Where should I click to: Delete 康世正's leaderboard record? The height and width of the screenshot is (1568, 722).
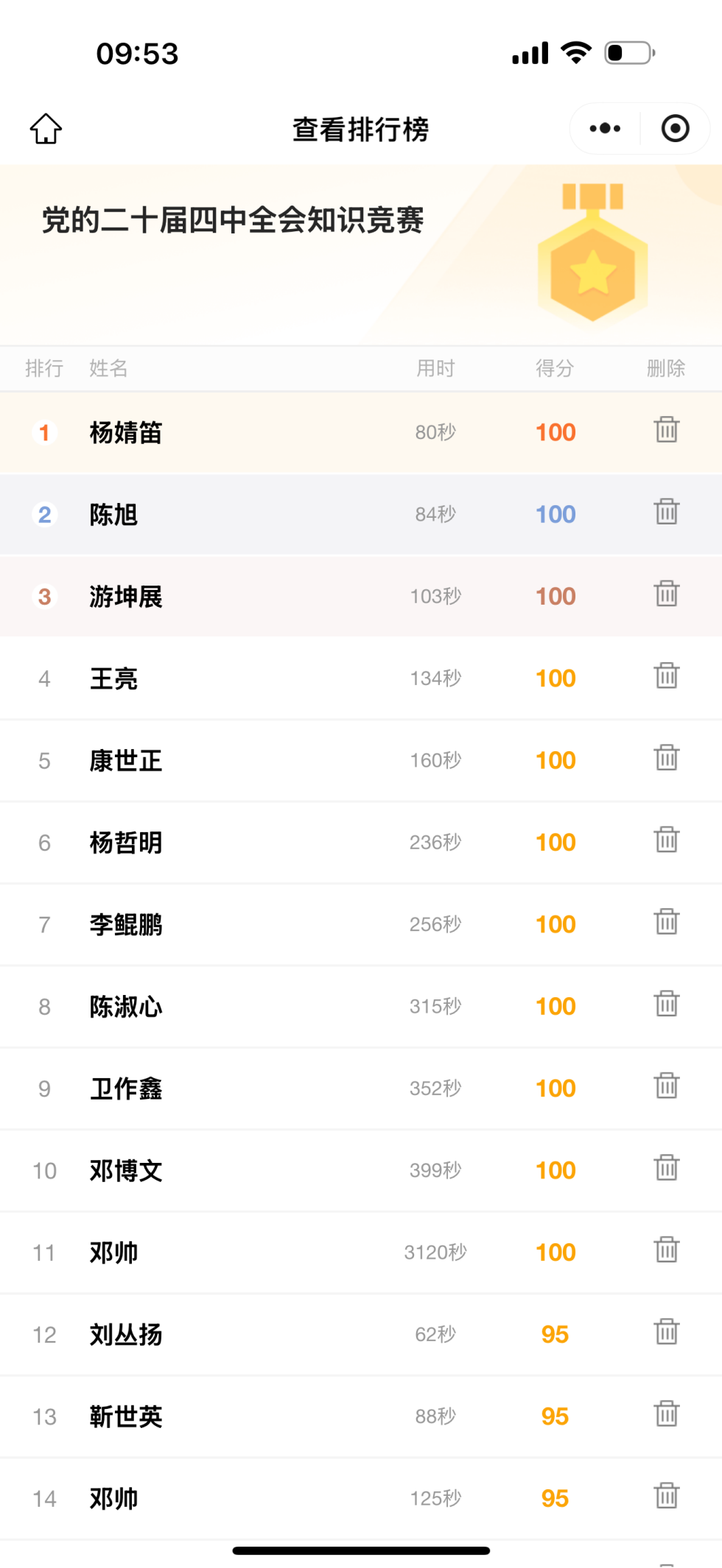pyautogui.click(x=666, y=758)
